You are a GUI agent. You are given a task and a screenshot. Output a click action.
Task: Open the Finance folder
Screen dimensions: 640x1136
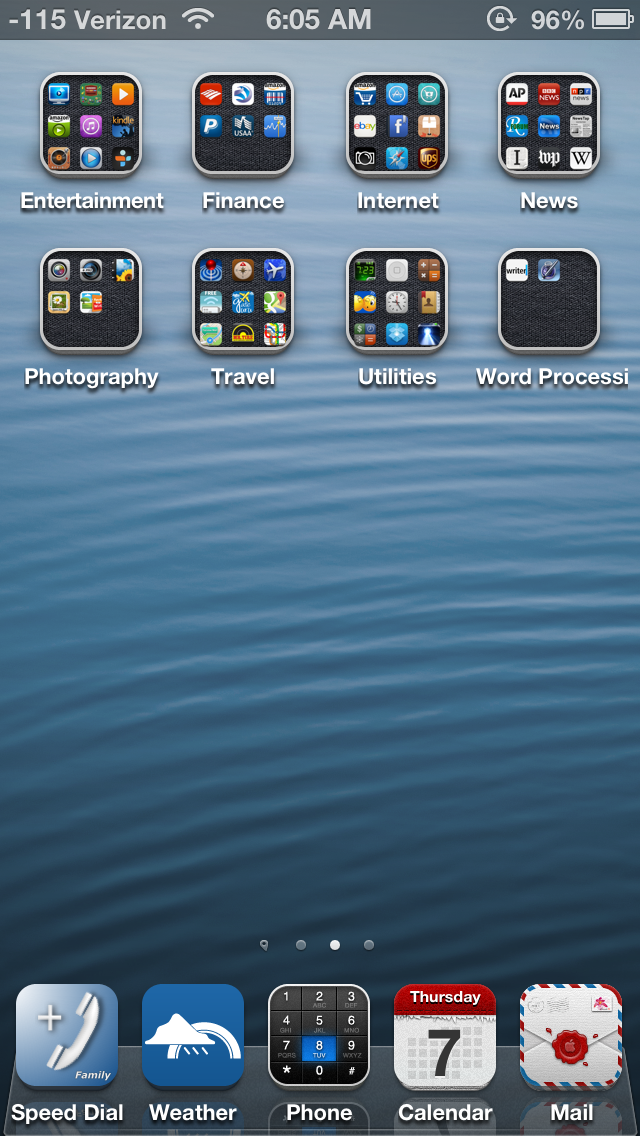click(243, 123)
